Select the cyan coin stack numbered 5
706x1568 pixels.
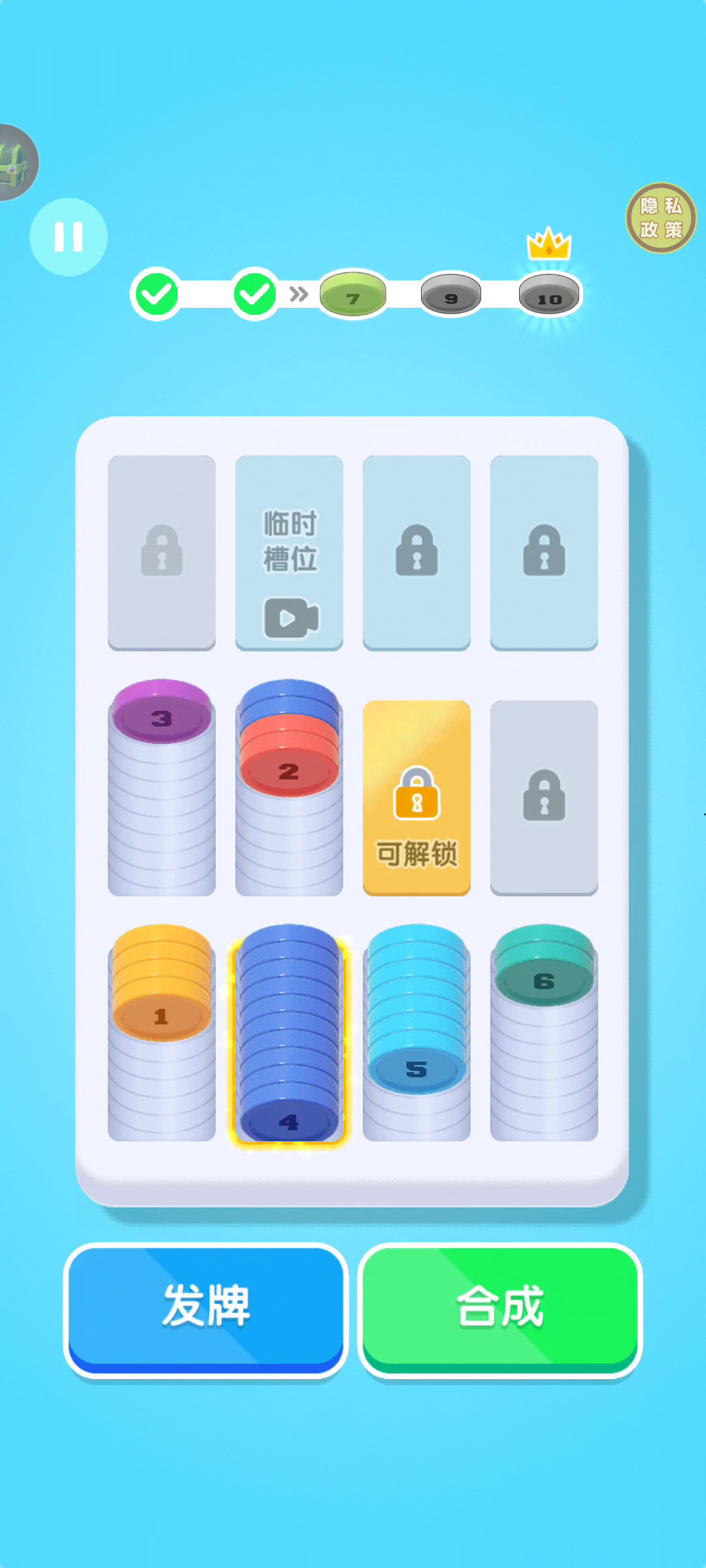pyautogui.click(x=416, y=1032)
